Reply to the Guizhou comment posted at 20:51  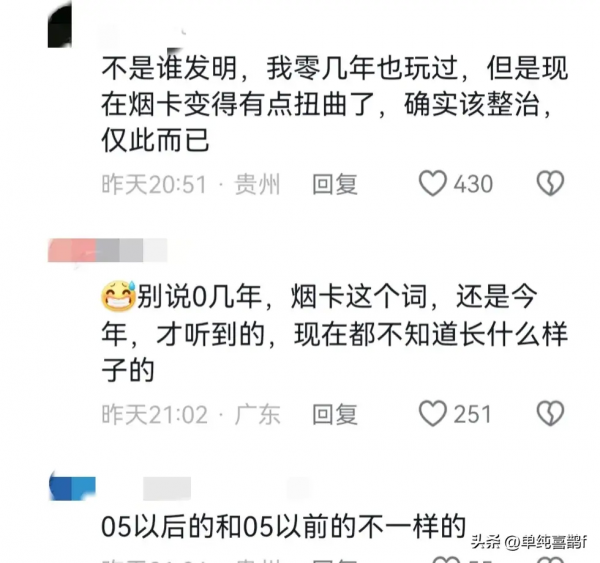click(x=335, y=184)
